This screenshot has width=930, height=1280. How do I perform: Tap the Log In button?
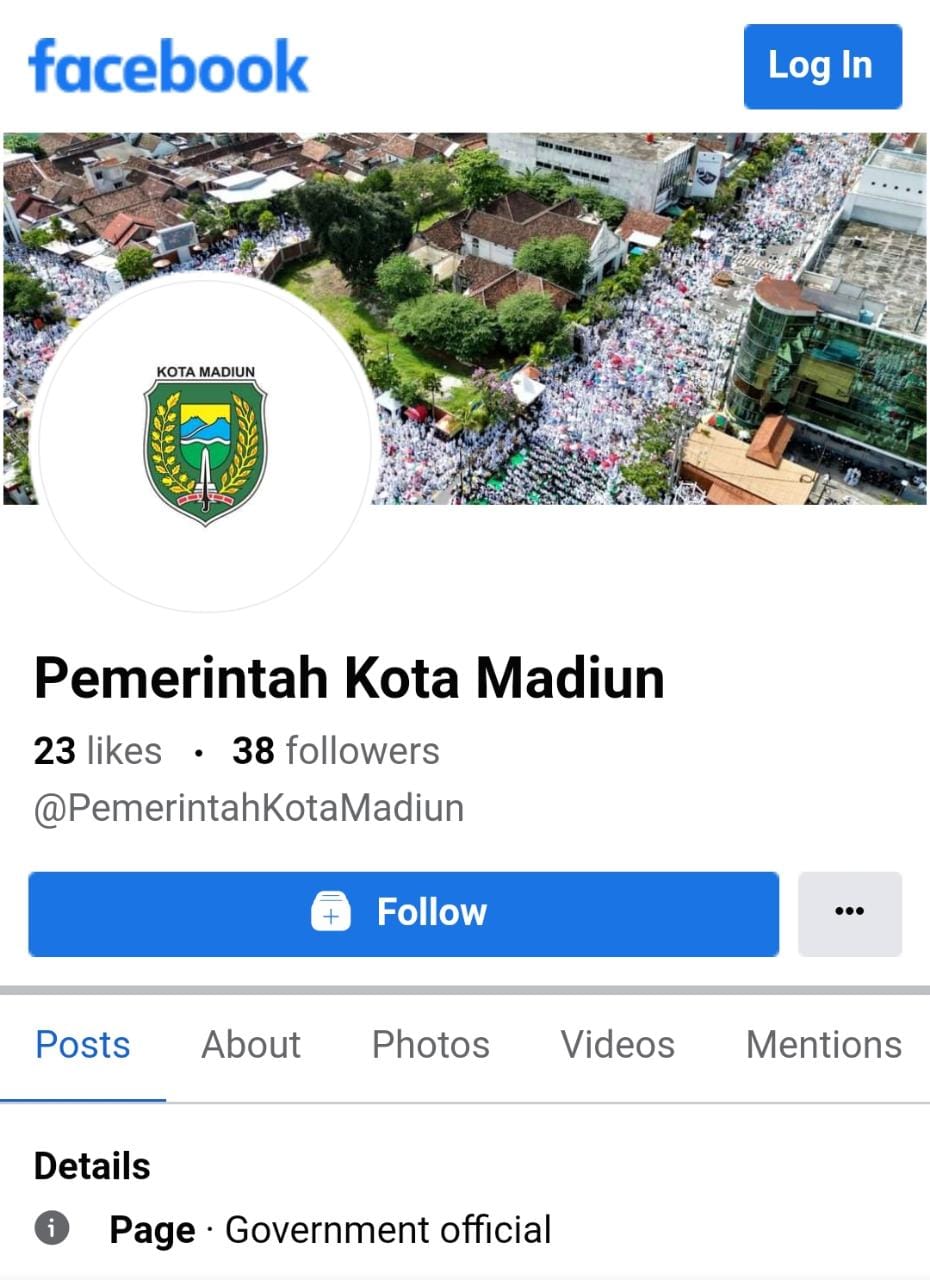point(822,66)
